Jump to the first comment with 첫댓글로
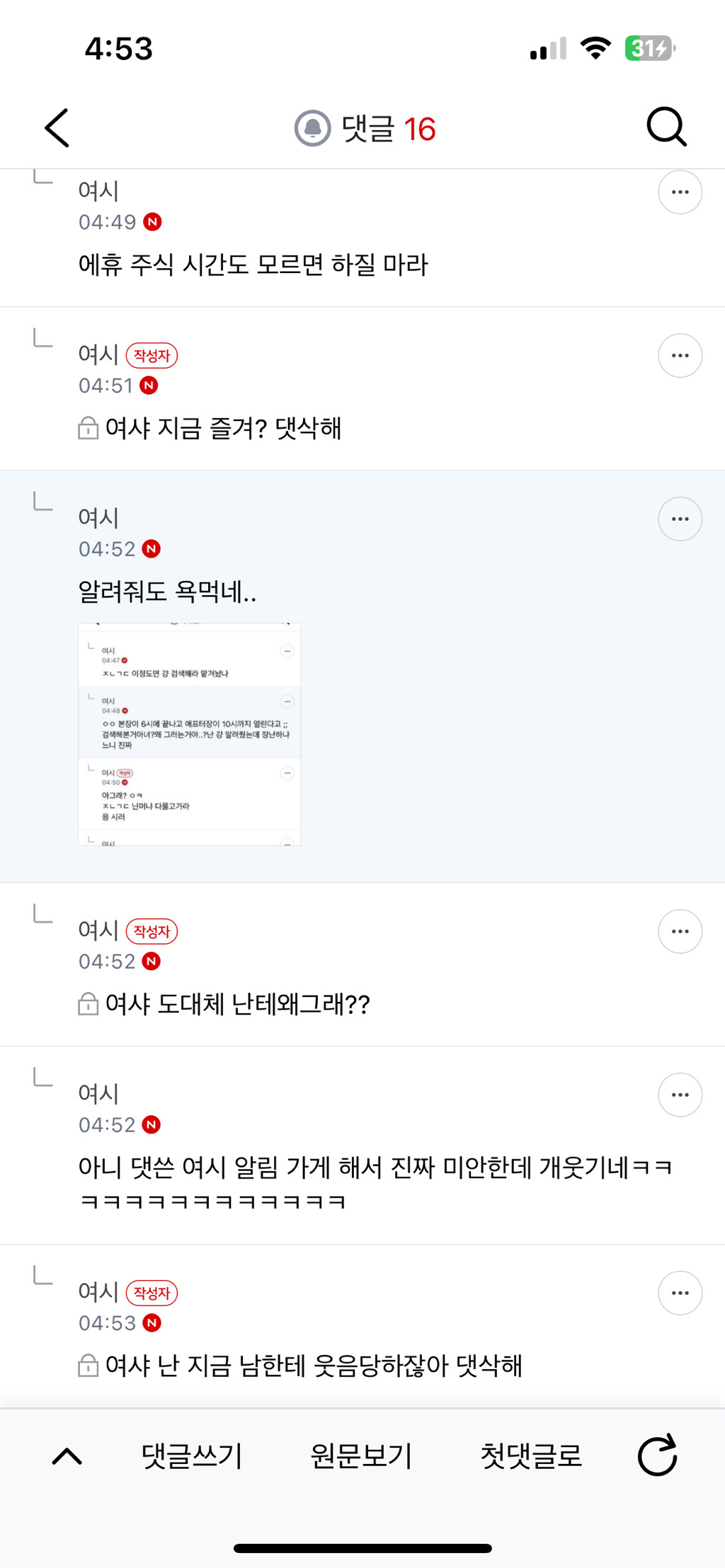Viewport: 725px width, 1568px height. pyautogui.click(x=531, y=1456)
